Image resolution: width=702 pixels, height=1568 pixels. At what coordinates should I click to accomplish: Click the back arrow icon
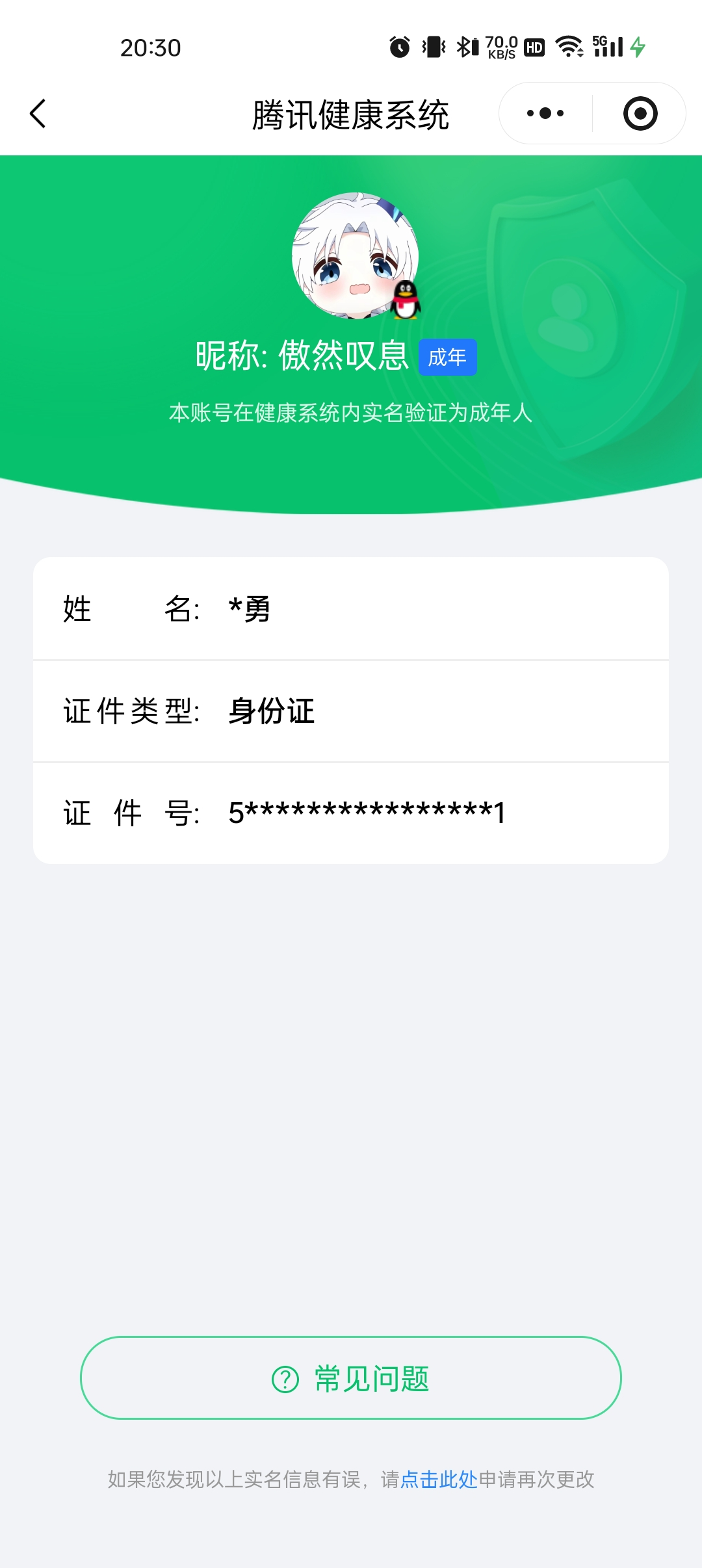pyautogui.click(x=37, y=113)
